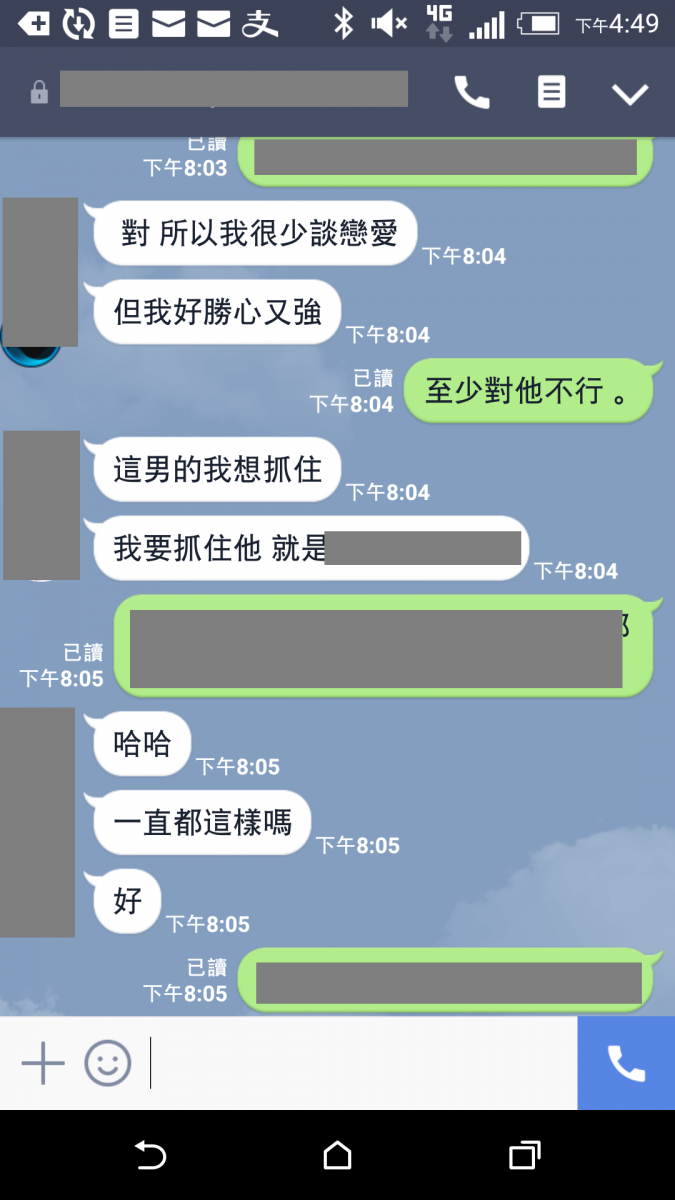Focus the message text input field
This screenshot has width=675, height=1200.
pos(360,1063)
